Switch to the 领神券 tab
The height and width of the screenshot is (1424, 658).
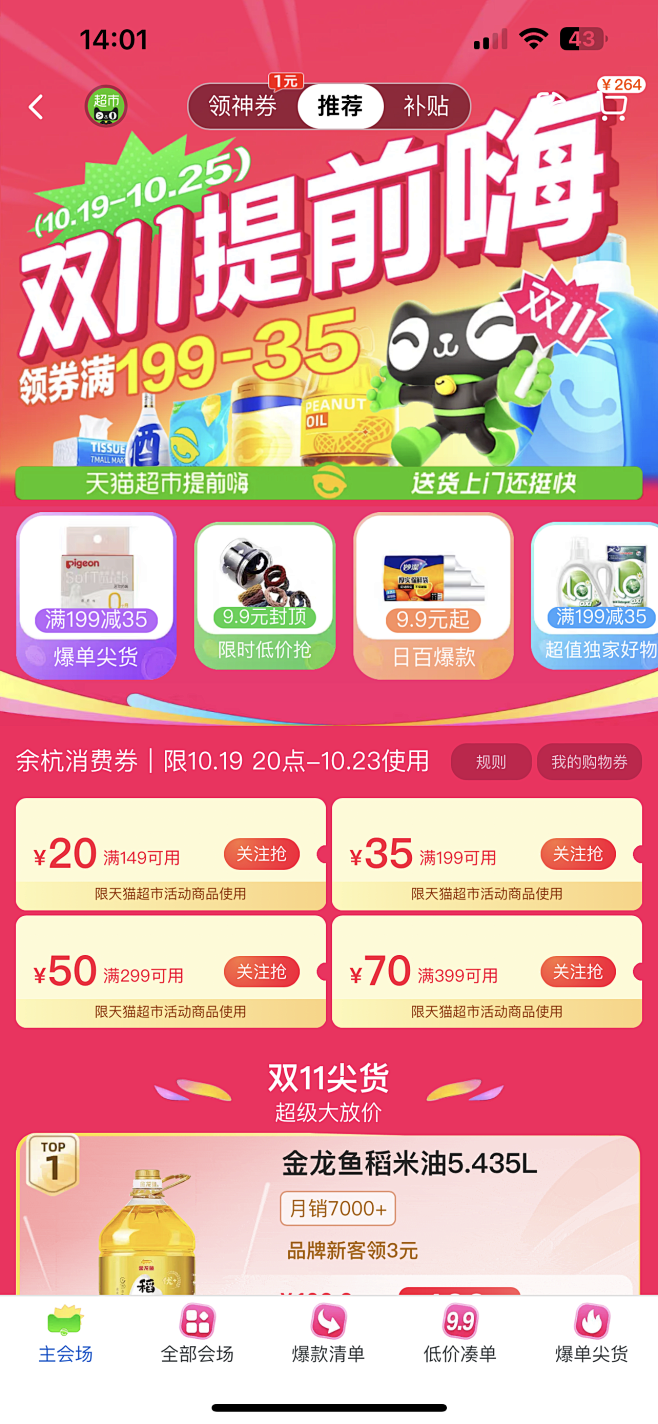(x=242, y=106)
